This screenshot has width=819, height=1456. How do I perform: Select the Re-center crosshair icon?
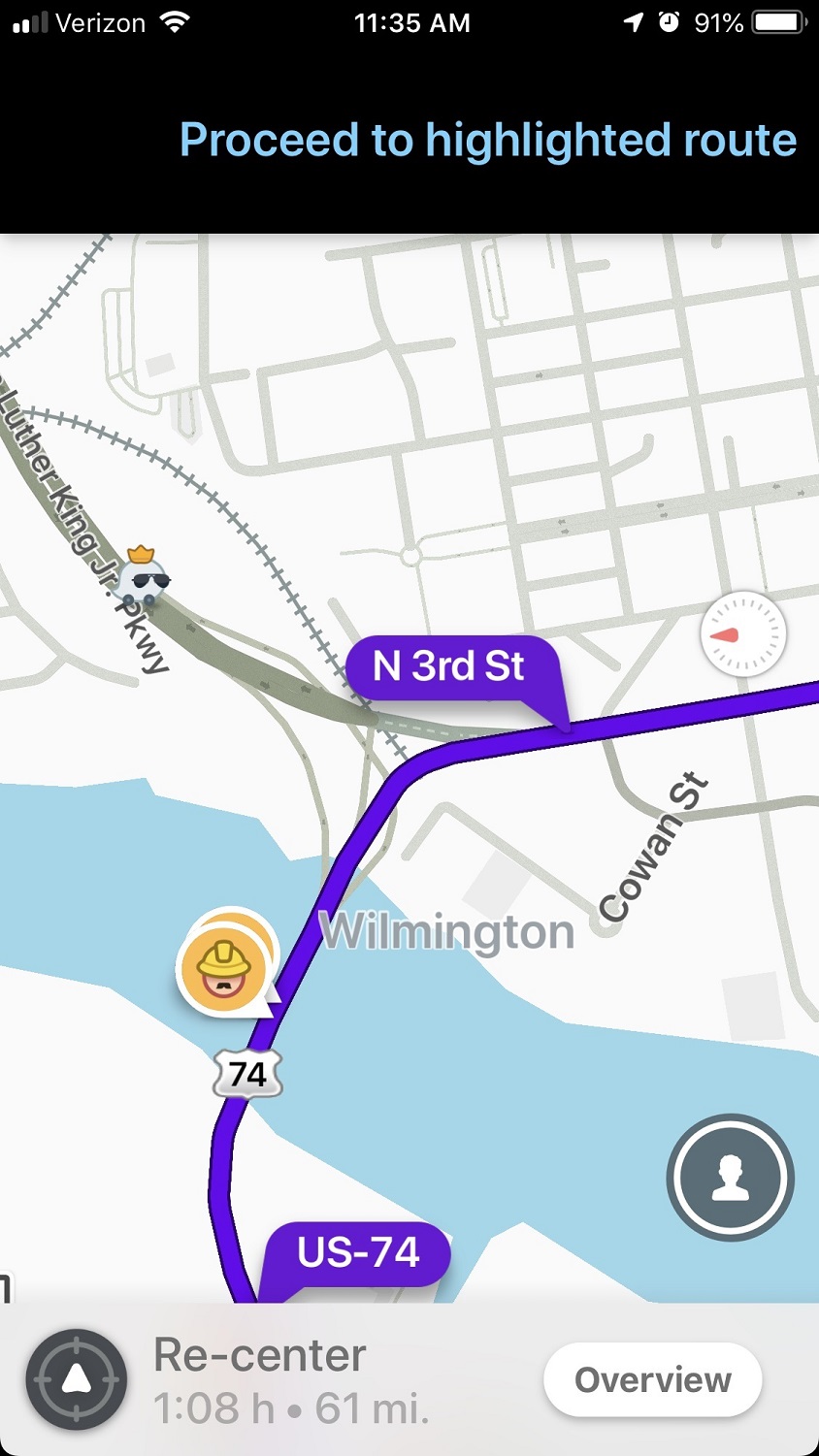pyautogui.click(x=76, y=1379)
